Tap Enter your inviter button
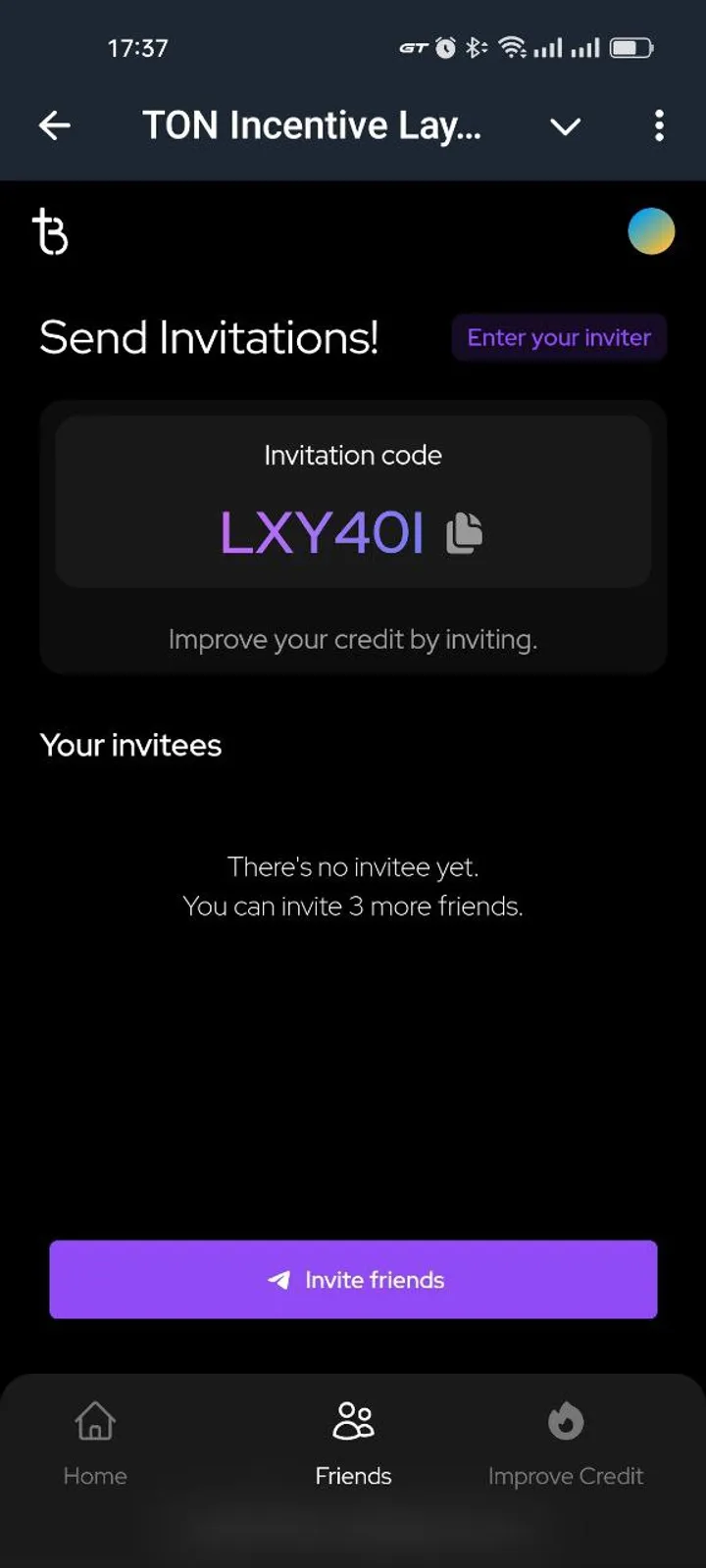This screenshot has width=706, height=1568. tap(559, 338)
